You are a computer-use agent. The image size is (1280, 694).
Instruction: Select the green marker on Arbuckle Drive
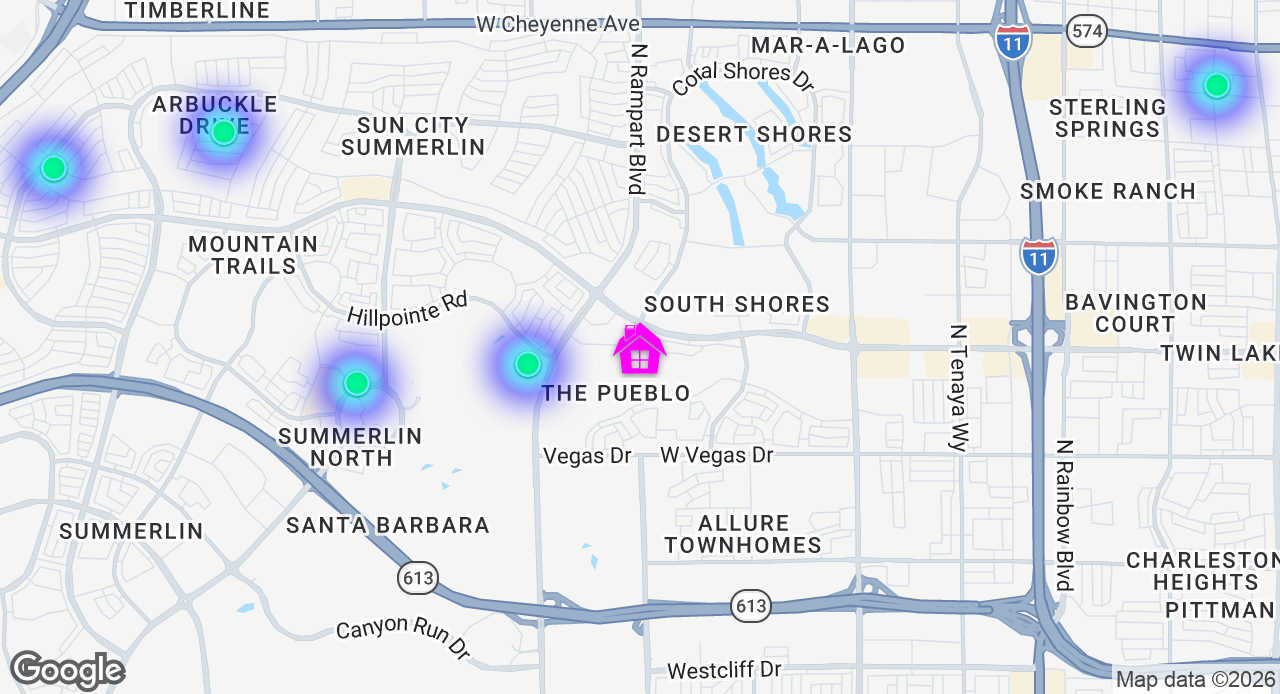click(224, 132)
